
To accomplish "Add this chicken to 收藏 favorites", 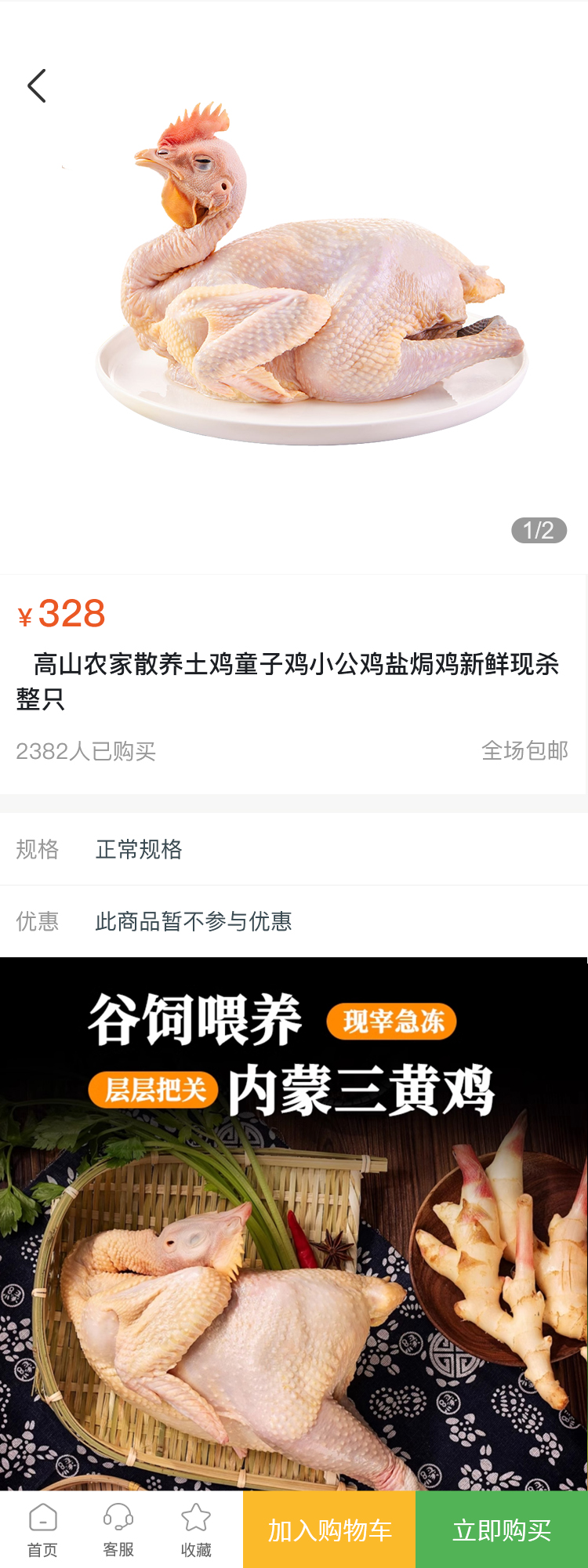I will (196, 1529).
